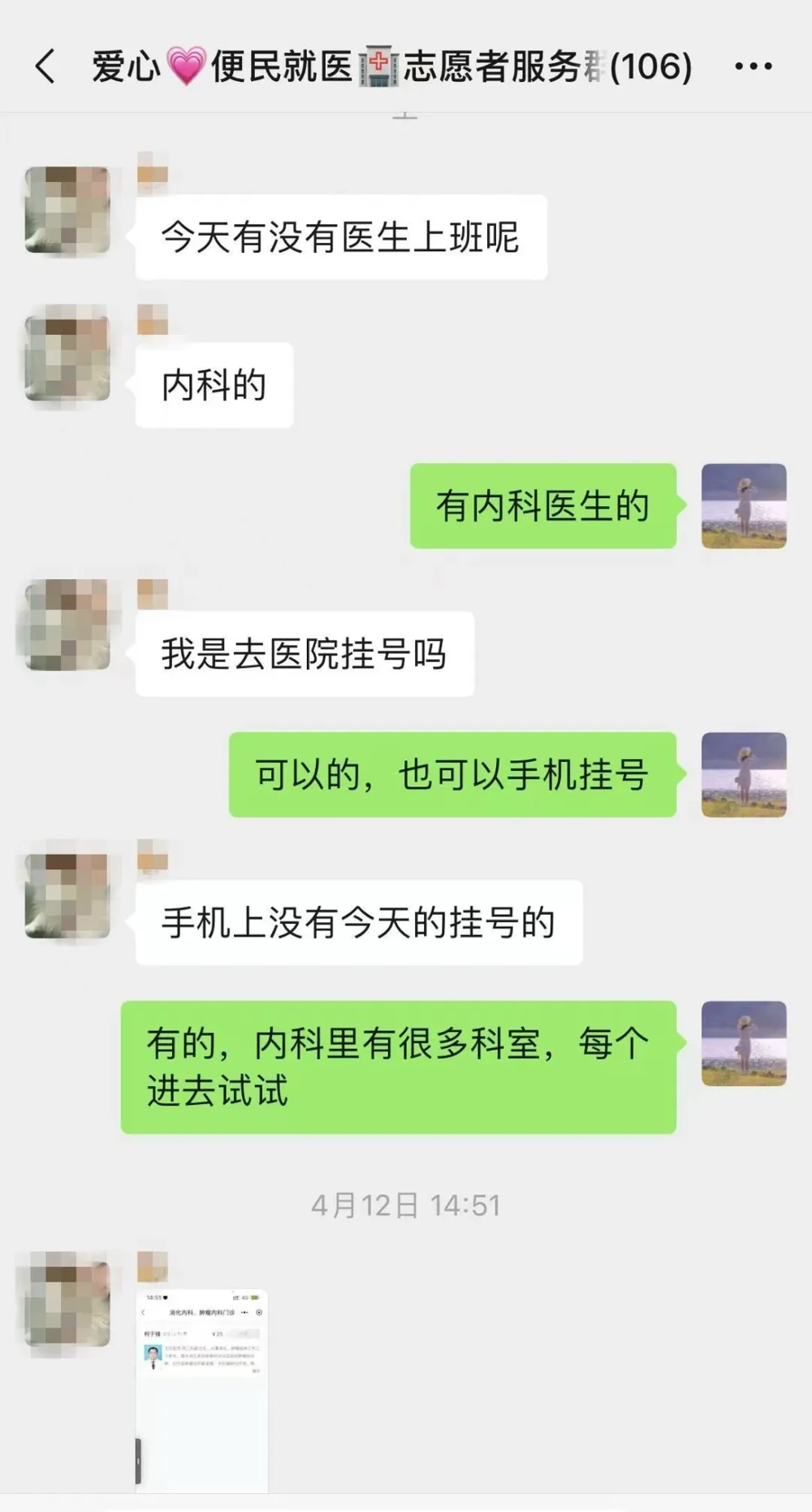Open the three-dot chat options menu
This screenshot has width=812, height=1512.
(752, 68)
